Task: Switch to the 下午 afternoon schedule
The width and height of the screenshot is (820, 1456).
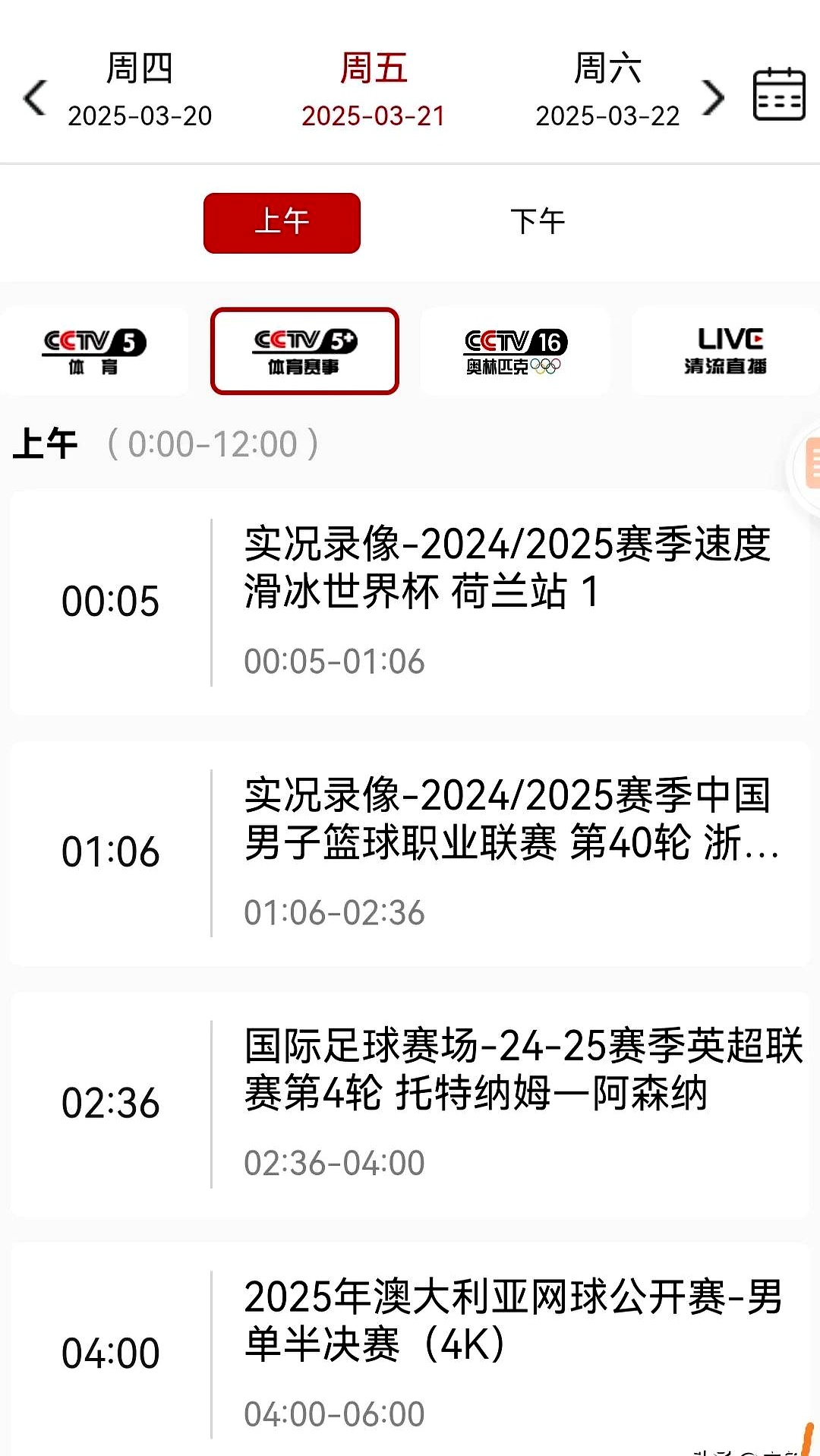Action: (x=538, y=223)
